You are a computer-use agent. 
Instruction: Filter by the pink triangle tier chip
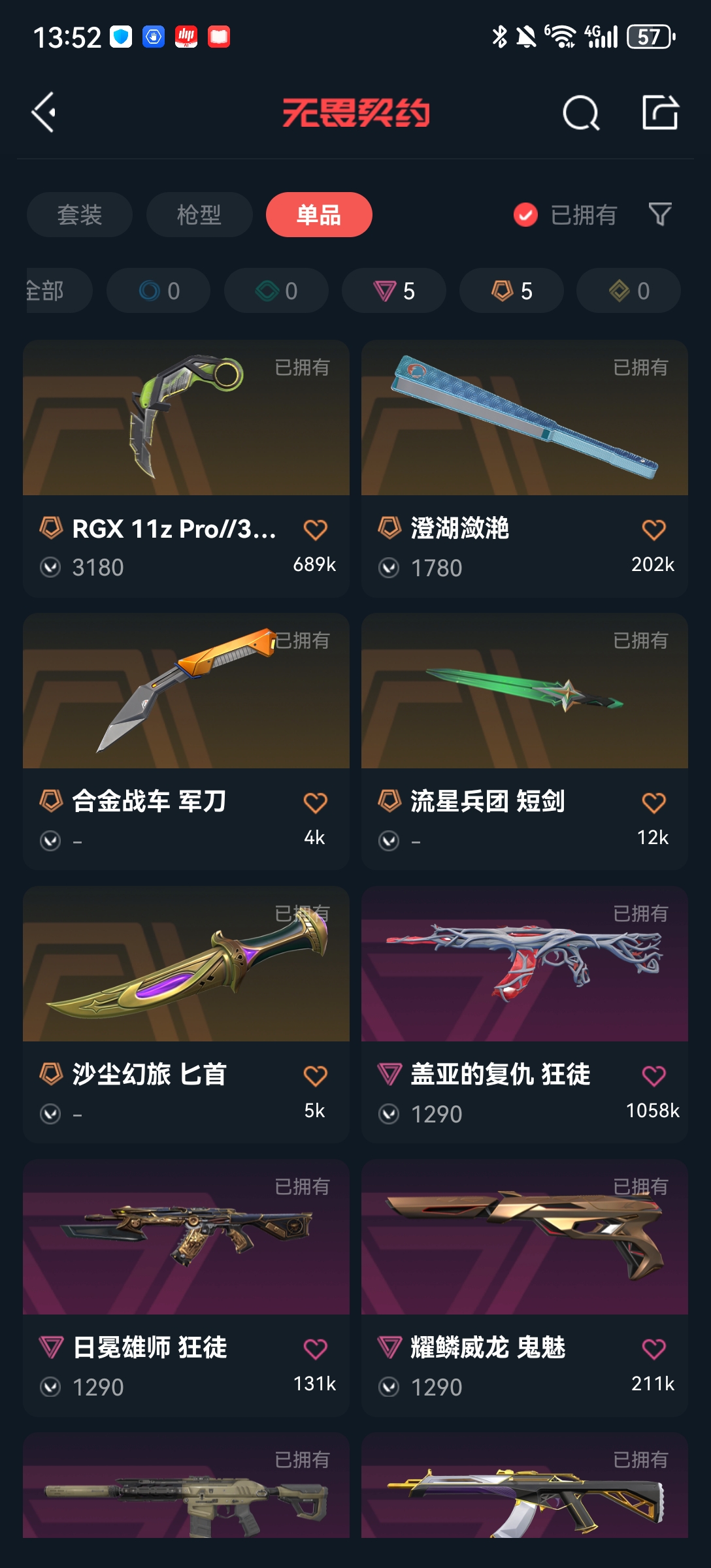(394, 291)
